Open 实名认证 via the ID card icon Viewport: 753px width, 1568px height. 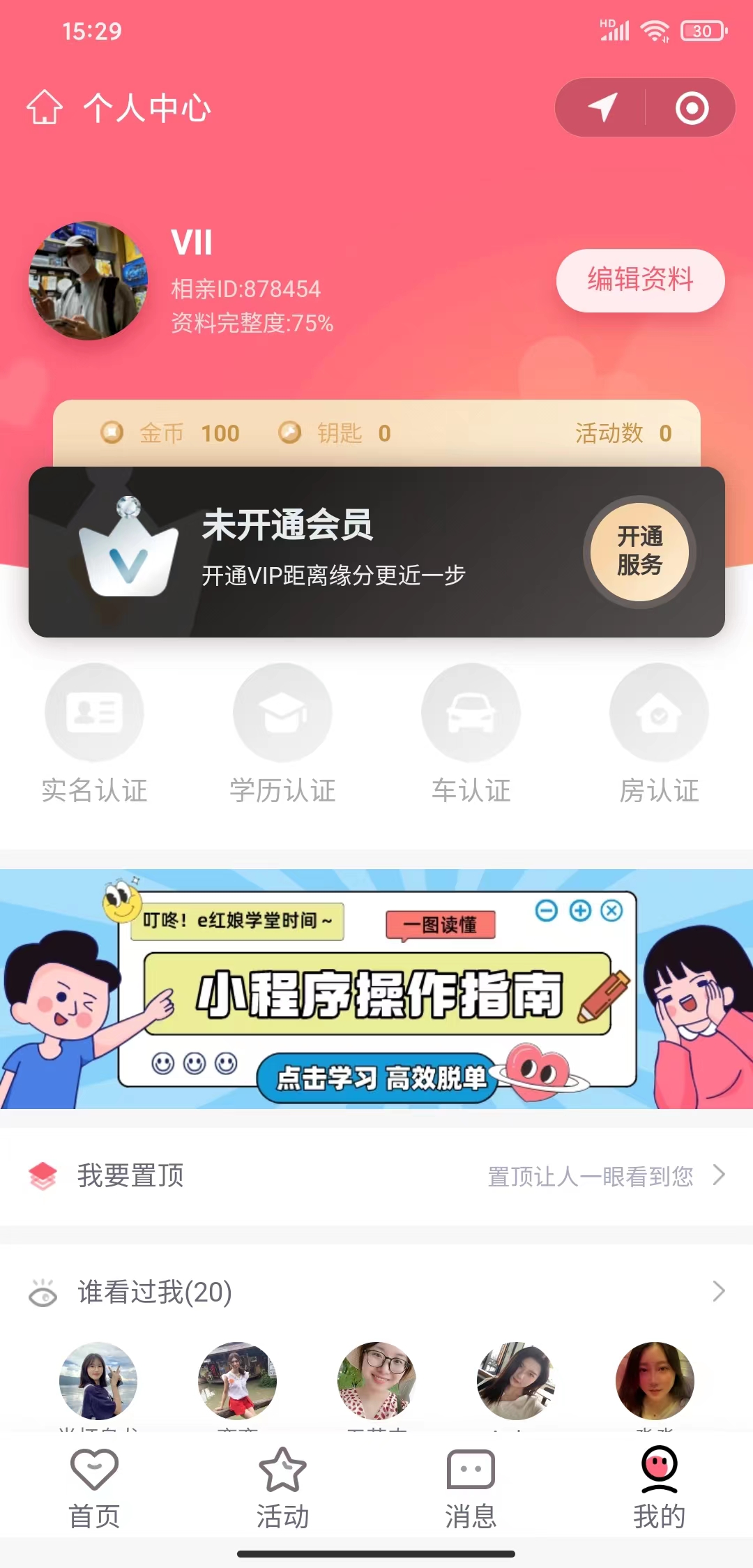click(x=94, y=711)
